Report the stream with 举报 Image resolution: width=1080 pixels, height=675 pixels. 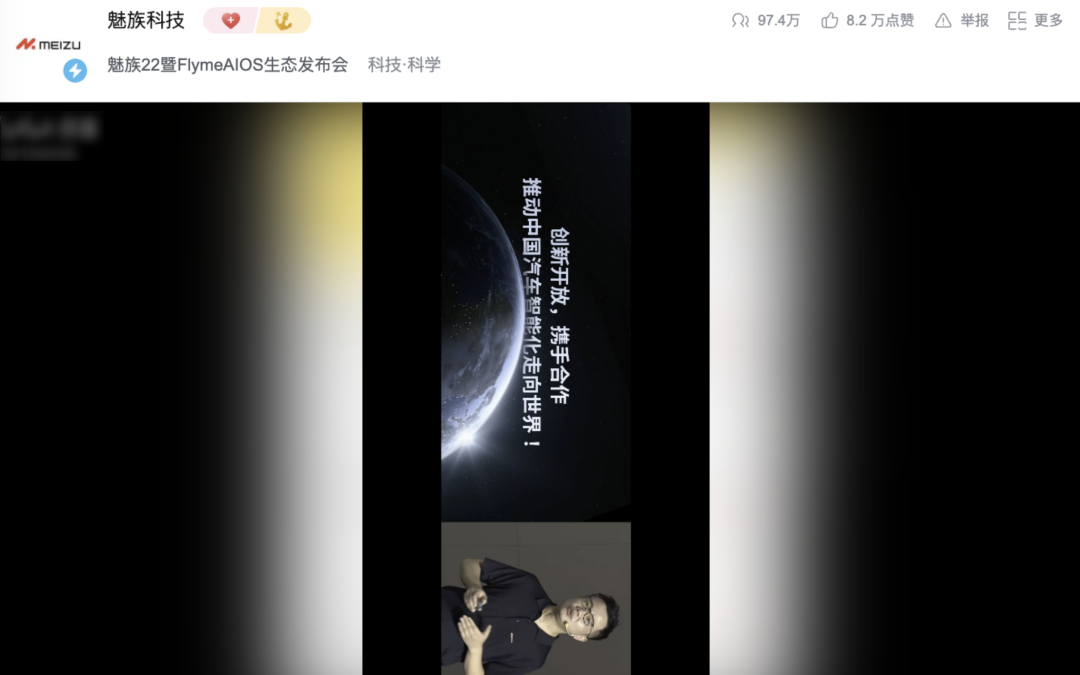[962, 20]
